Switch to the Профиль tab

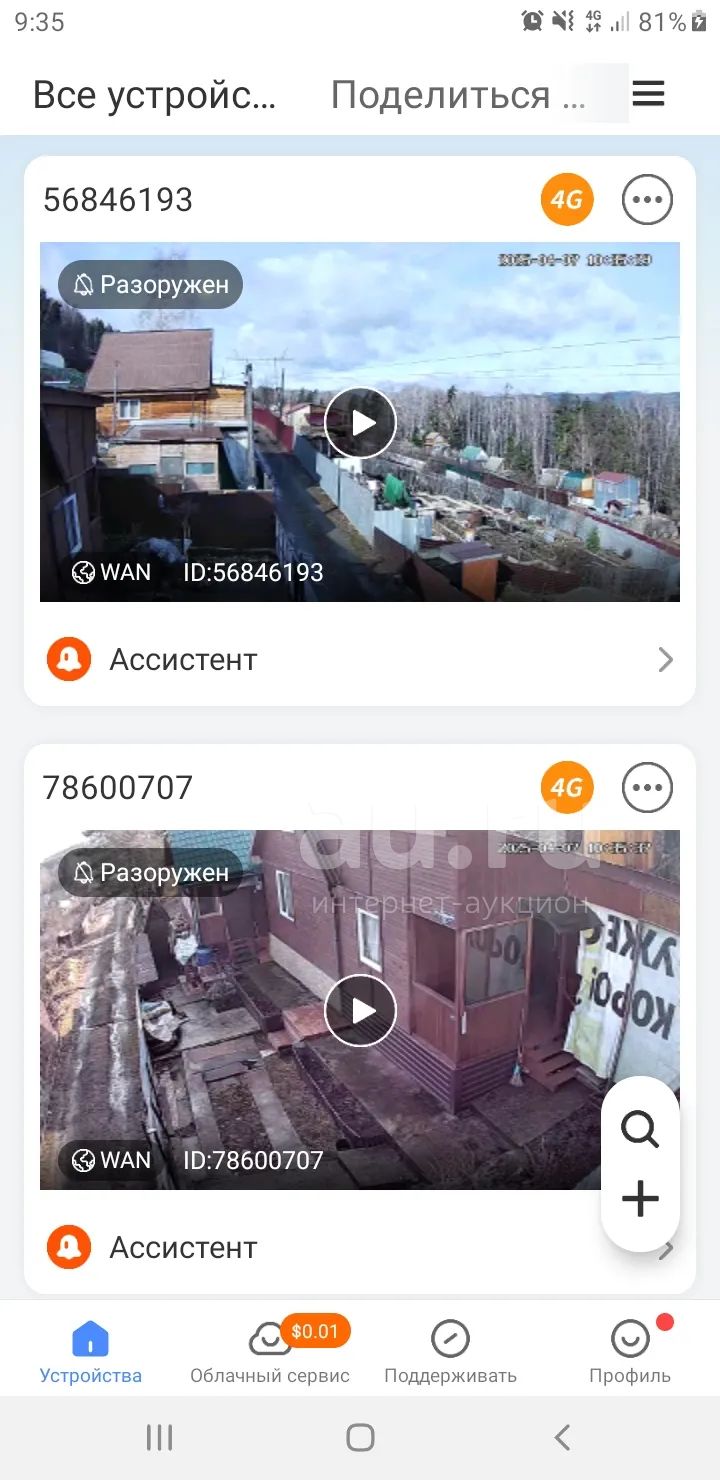point(630,1352)
